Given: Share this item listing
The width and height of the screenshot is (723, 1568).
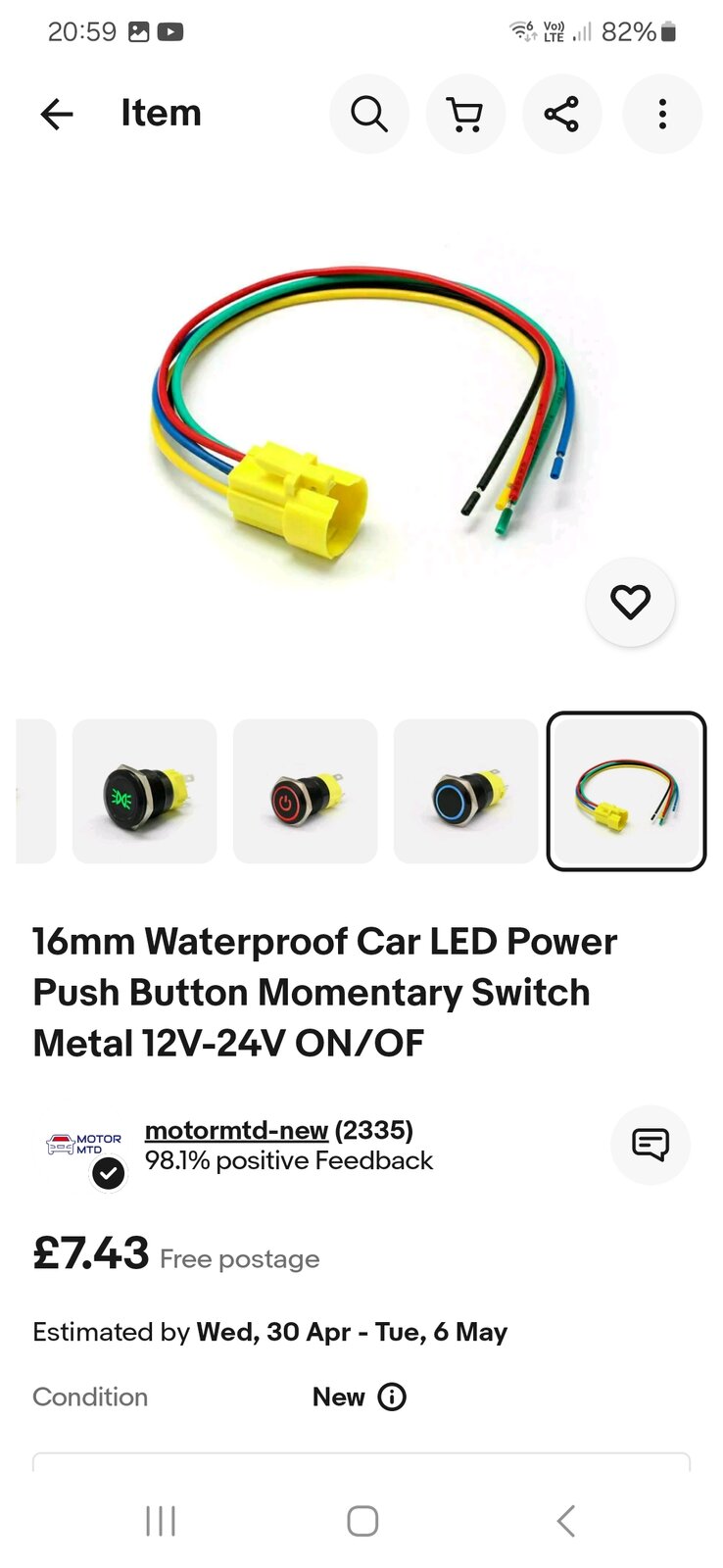Looking at the screenshot, I should coord(561,115).
